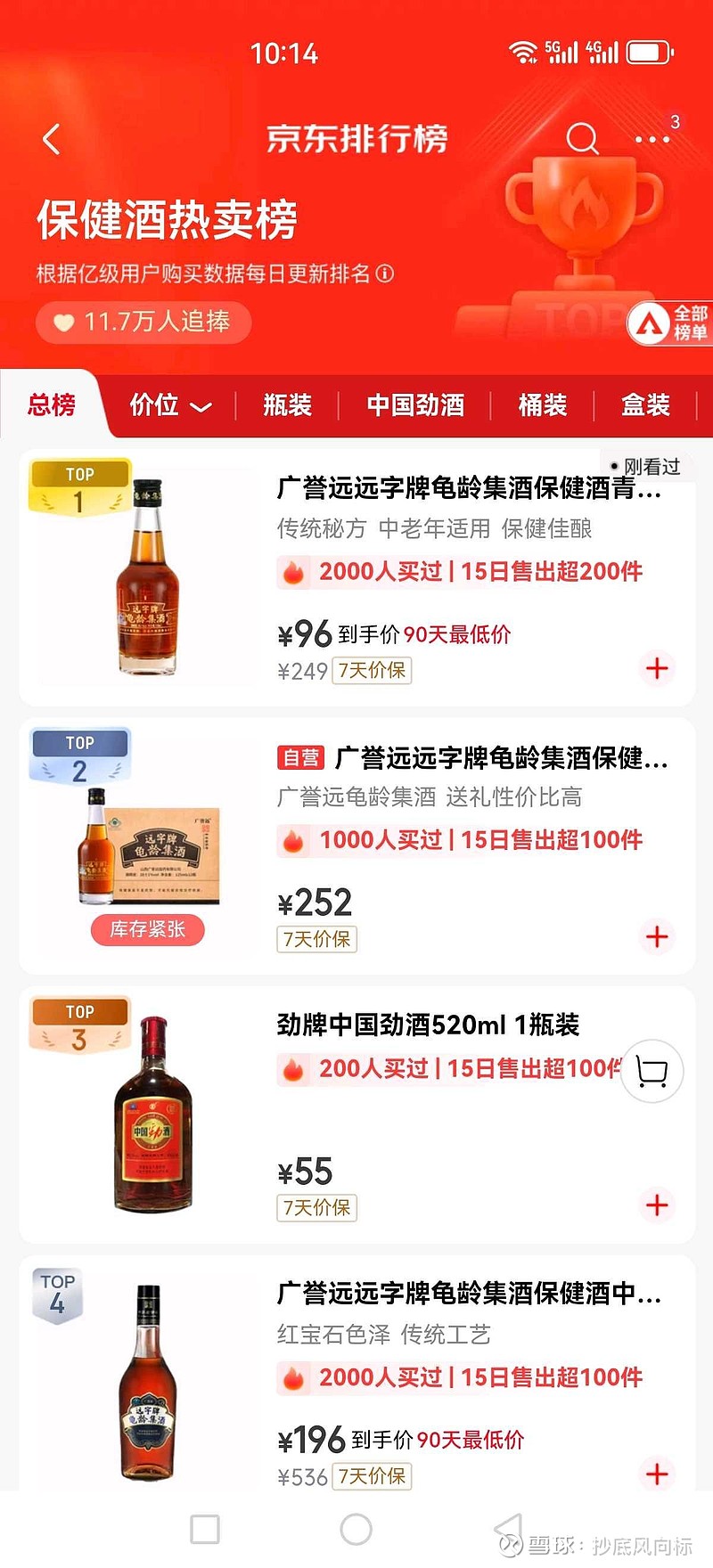Screen dimensions: 713x1568
Task: Open the floating shopping cart button
Action: coord(652,1072)
